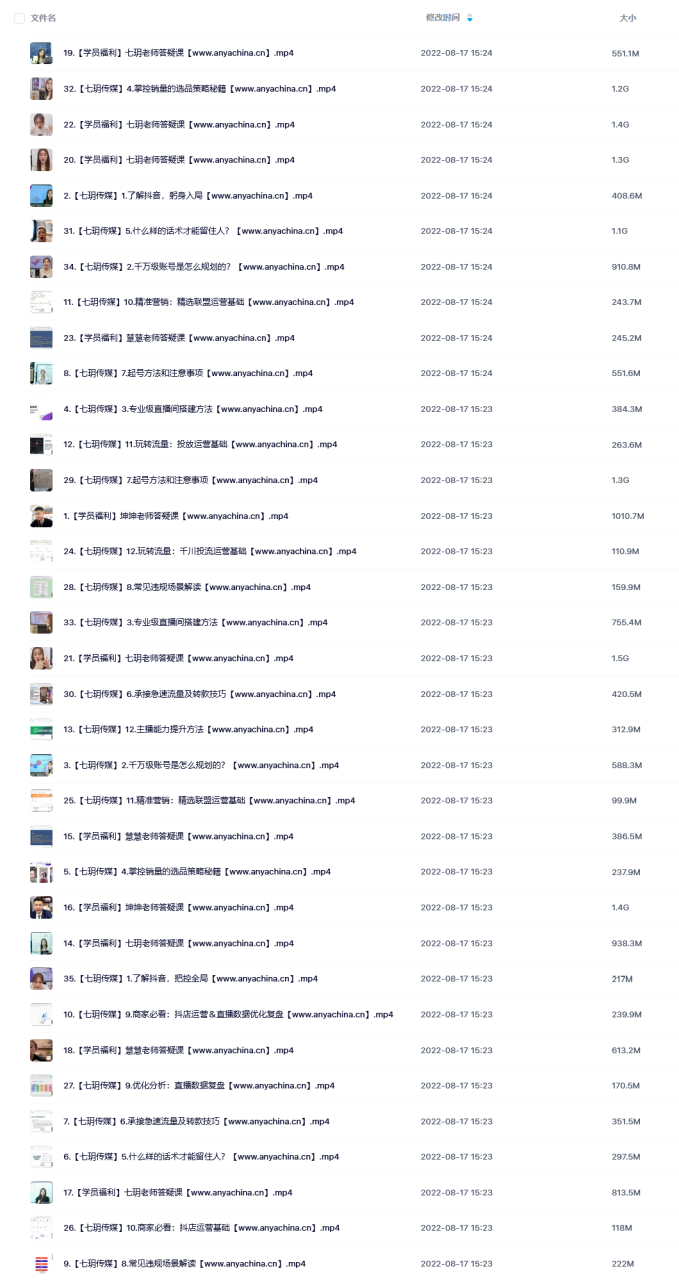Open file 26. 商家必看：抖店运营基础
The width and height of the screenshot is (679, 1280).
[201, 1227]
